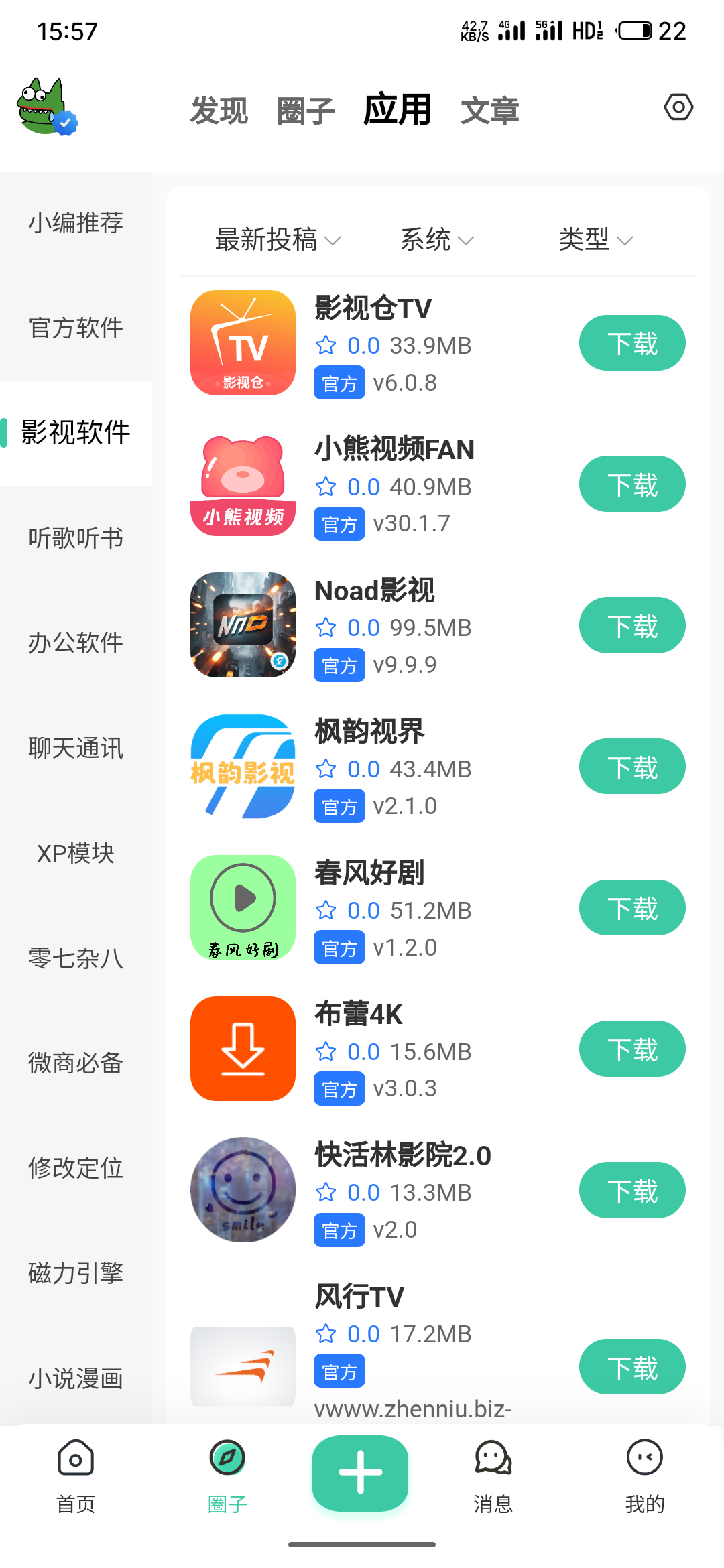
Task: Switch to the 发现 top tab
Action: (219, 111)
